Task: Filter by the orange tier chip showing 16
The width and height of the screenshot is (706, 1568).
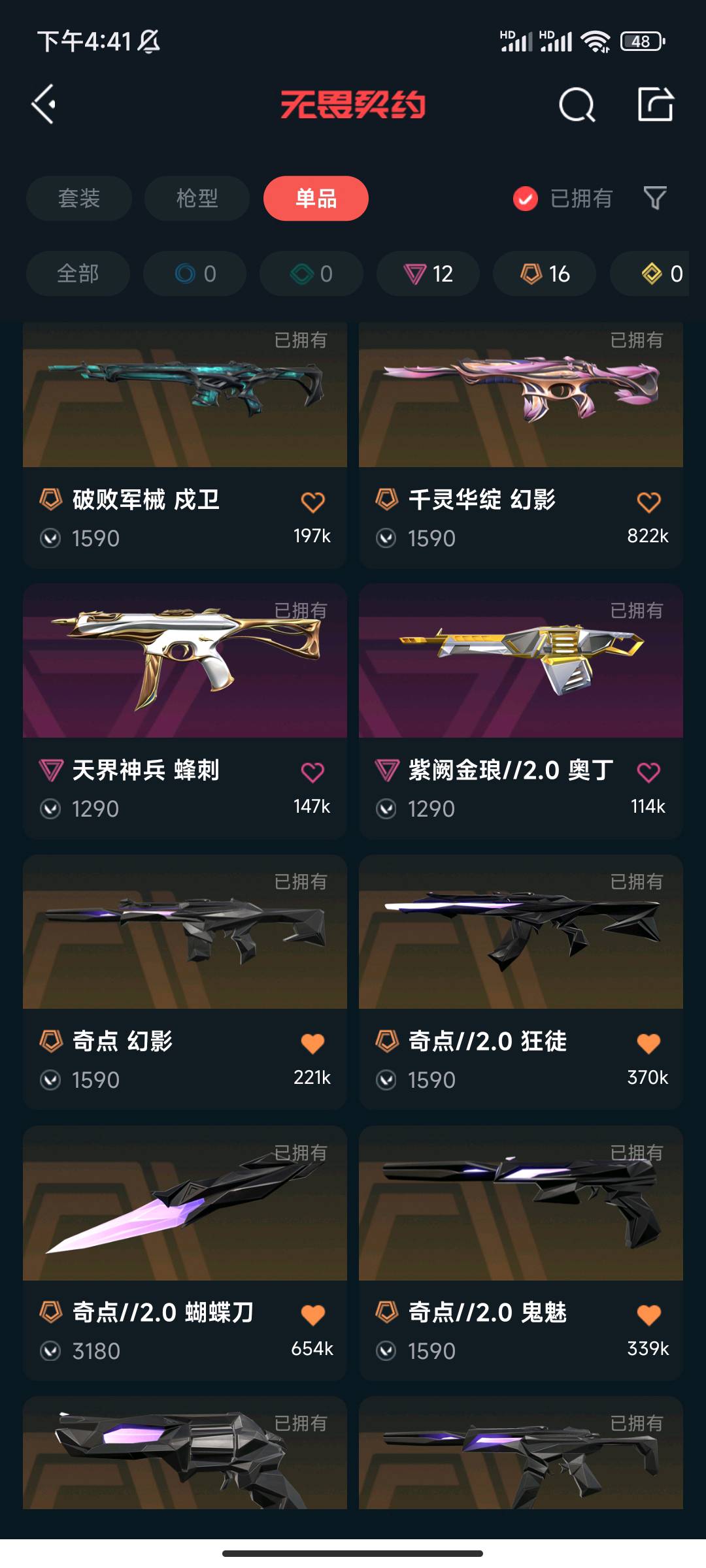Action: click(545, 274)
